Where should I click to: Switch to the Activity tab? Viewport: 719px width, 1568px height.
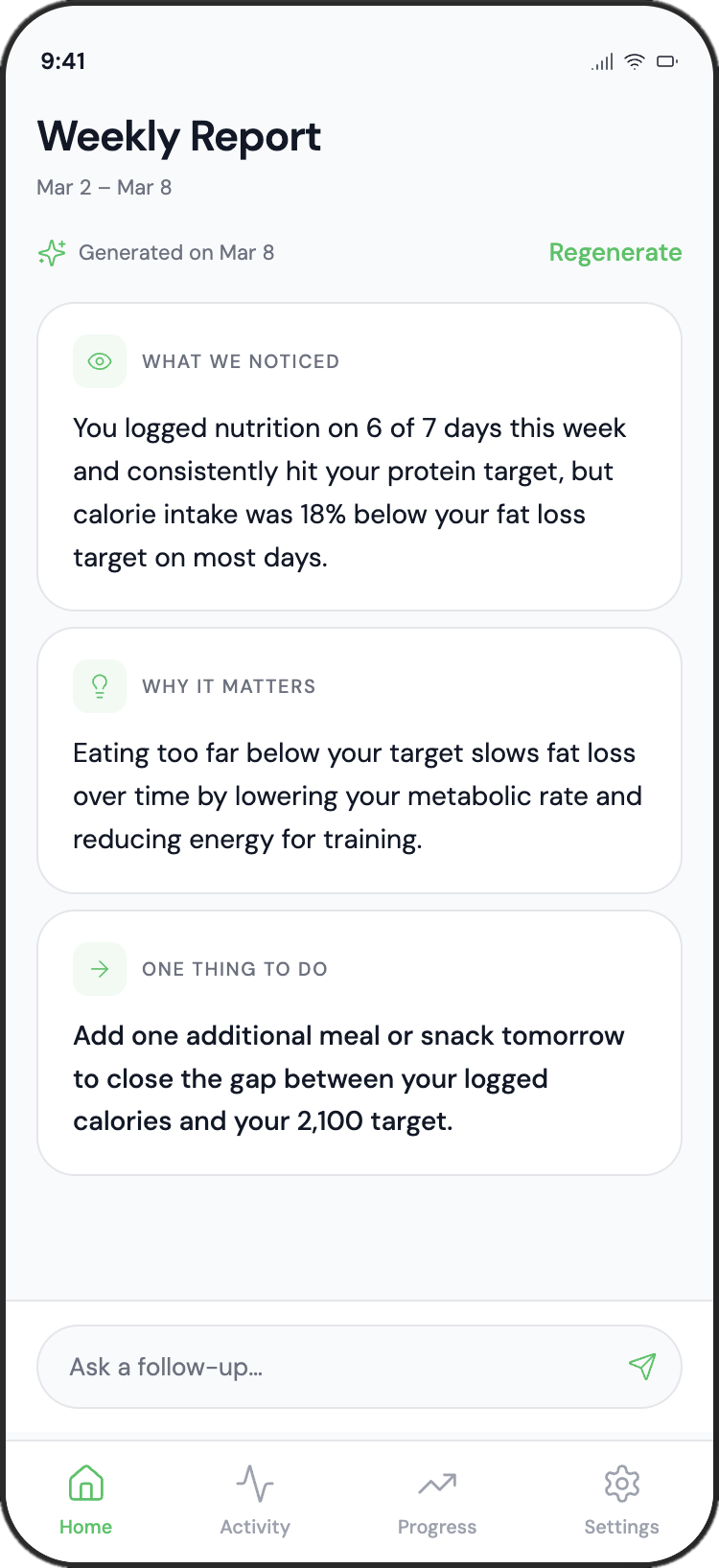coord(255,1500)
